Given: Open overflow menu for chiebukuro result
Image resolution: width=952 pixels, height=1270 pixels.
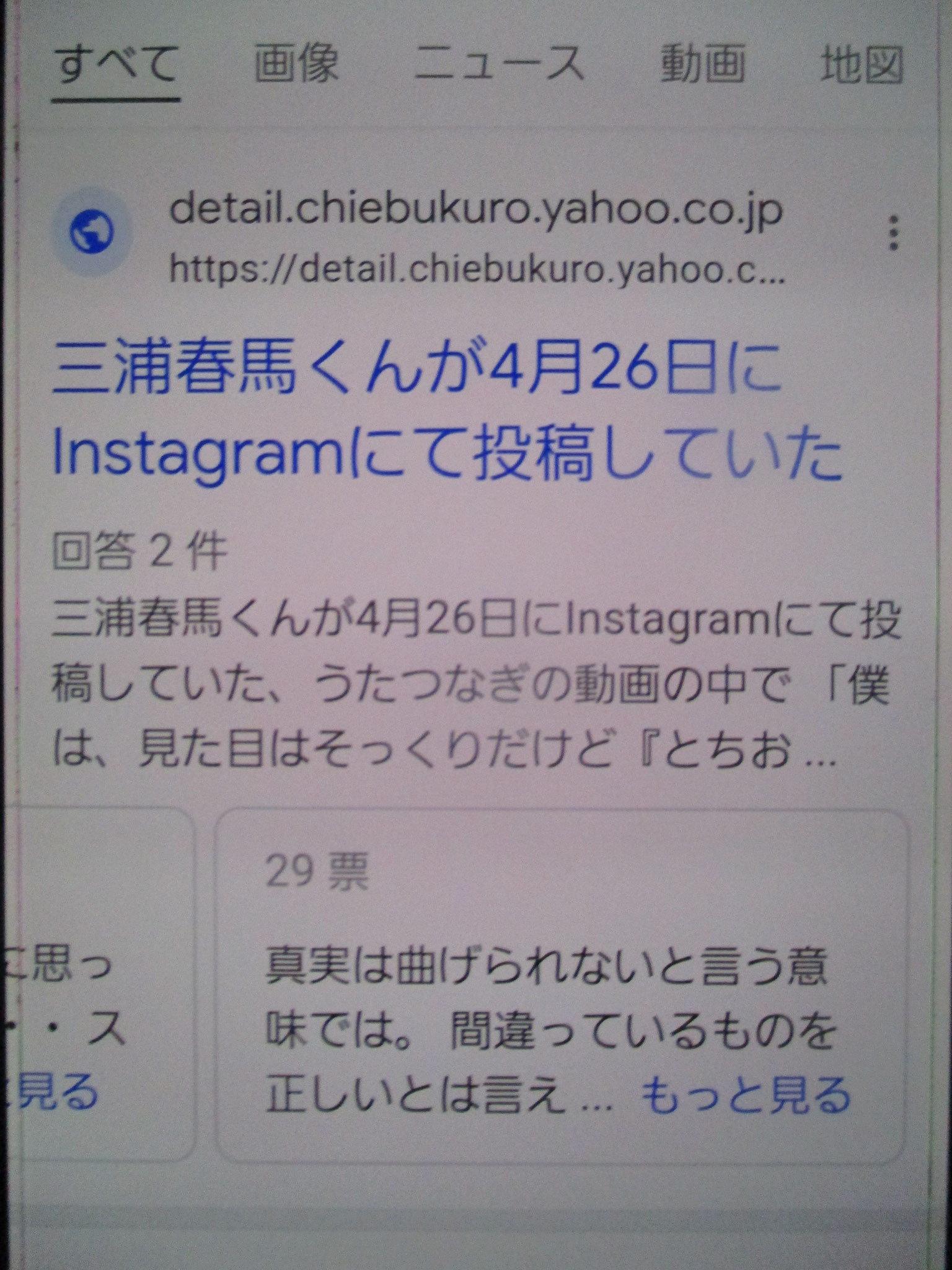Looking at the screenshot, I should [892, 233].
